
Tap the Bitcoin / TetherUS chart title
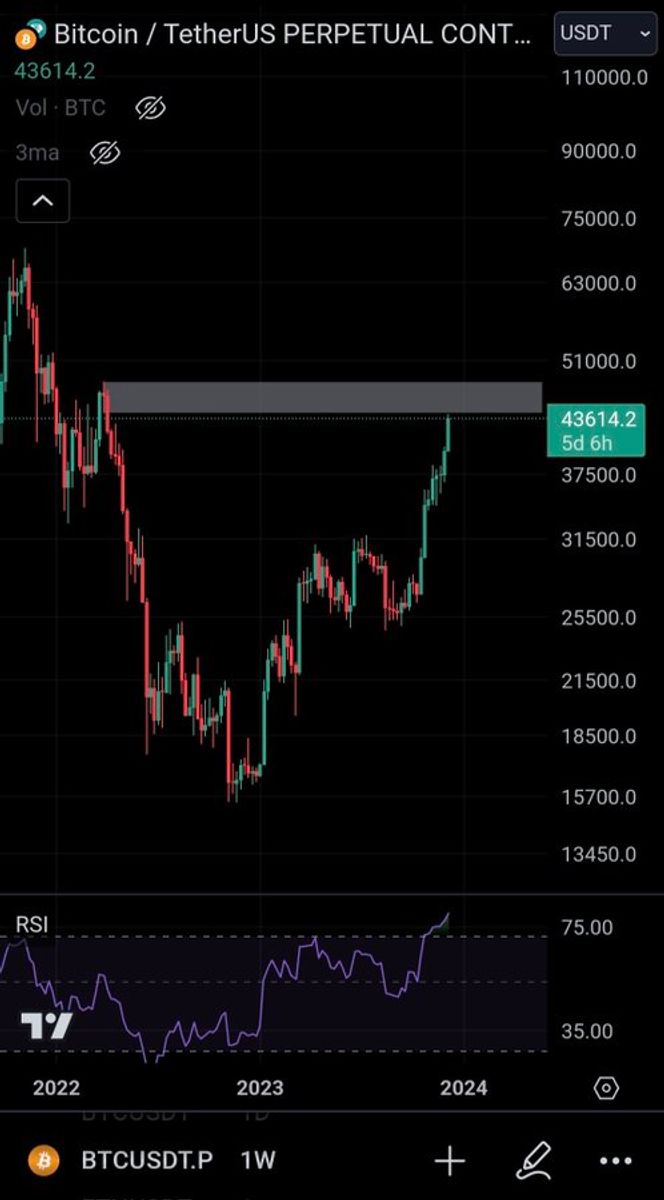[x=290, y=35]
